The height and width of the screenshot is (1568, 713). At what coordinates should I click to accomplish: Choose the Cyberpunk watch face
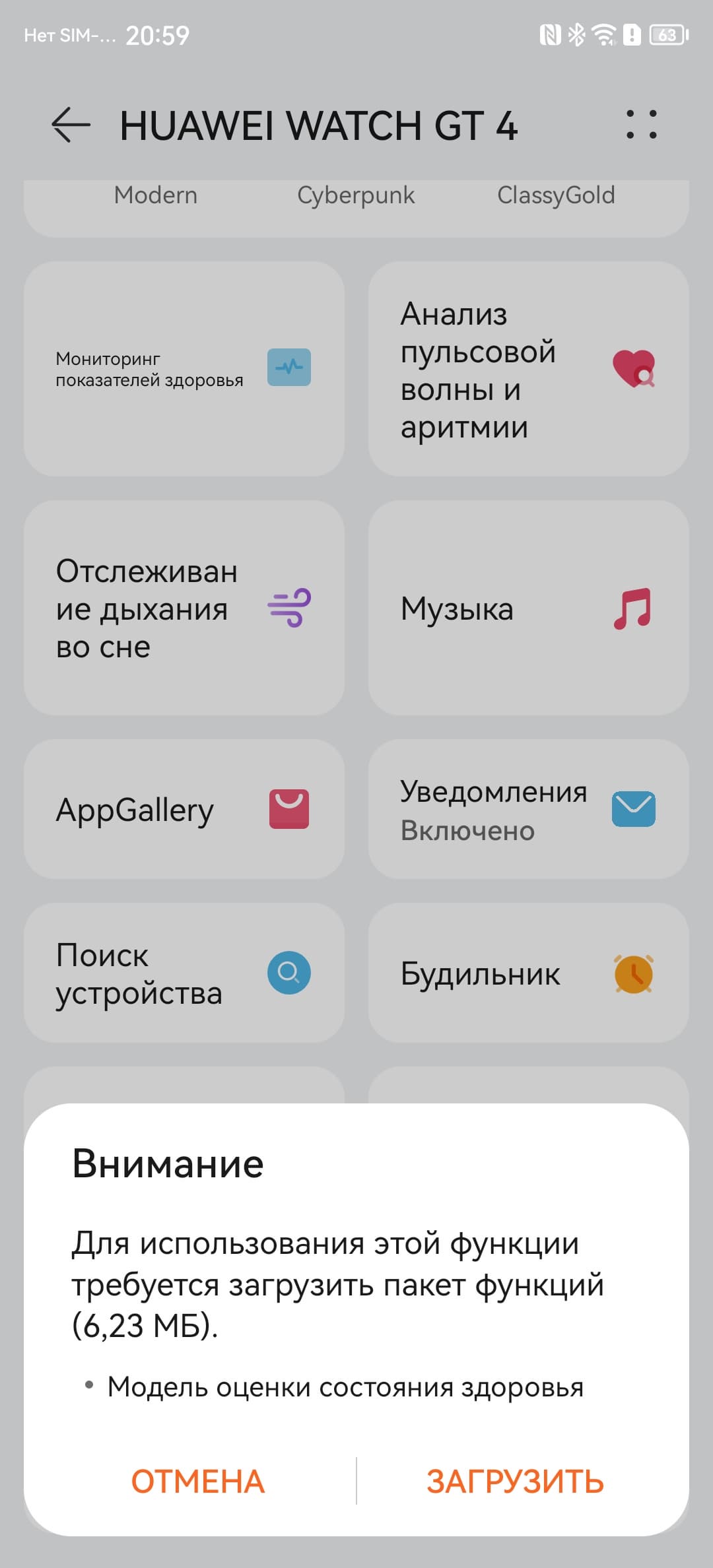click(356, 195)
